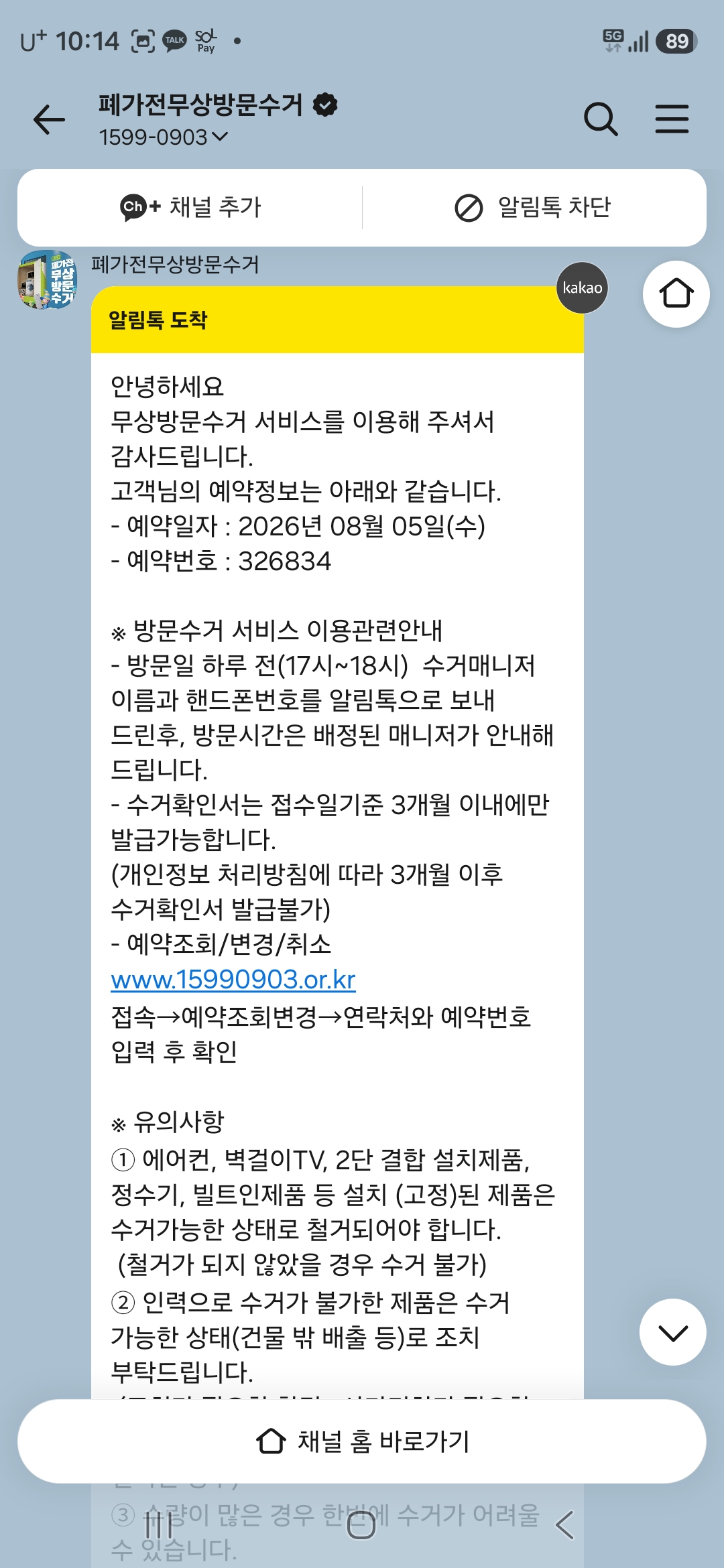
Task: Jump to bottom with the down-arrow button
Action: click(x=672, y=1332)
